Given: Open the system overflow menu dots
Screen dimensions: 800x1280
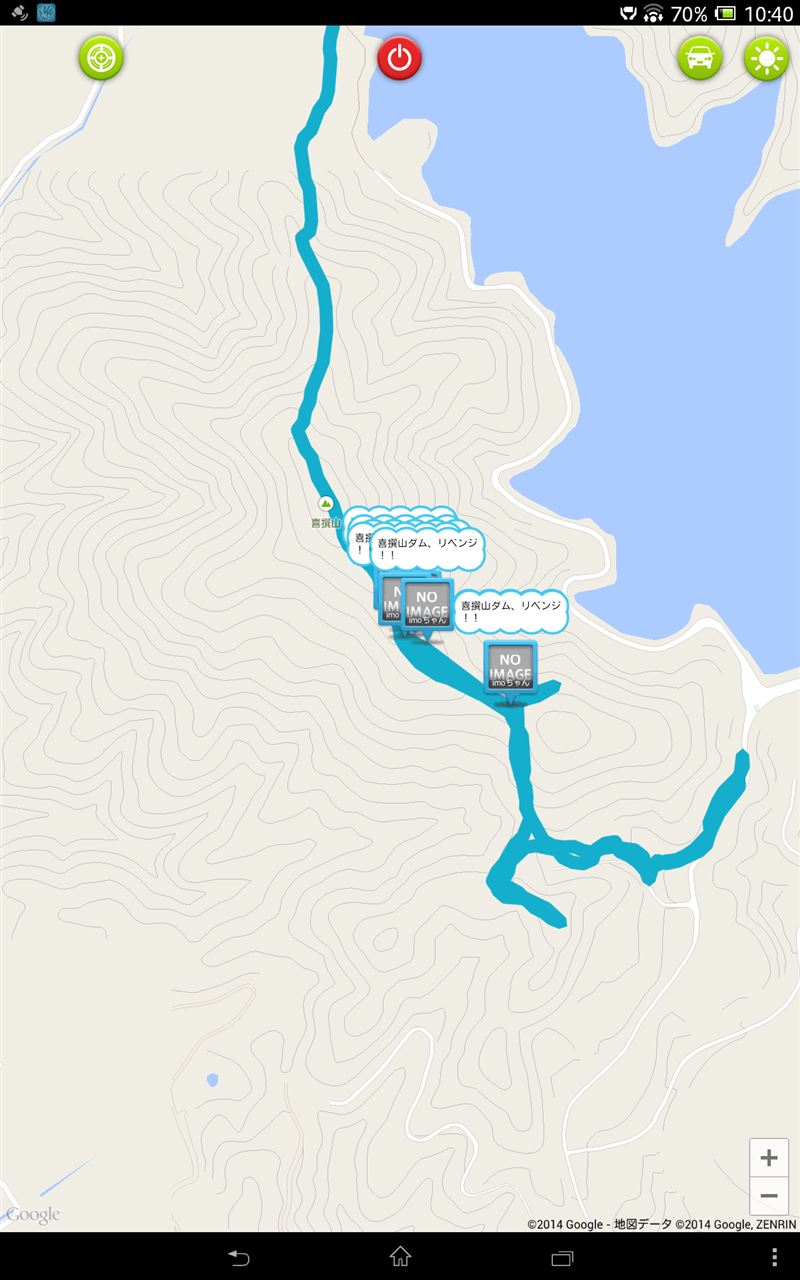Looking at the screenshot, I should (x=774, y=1257).
